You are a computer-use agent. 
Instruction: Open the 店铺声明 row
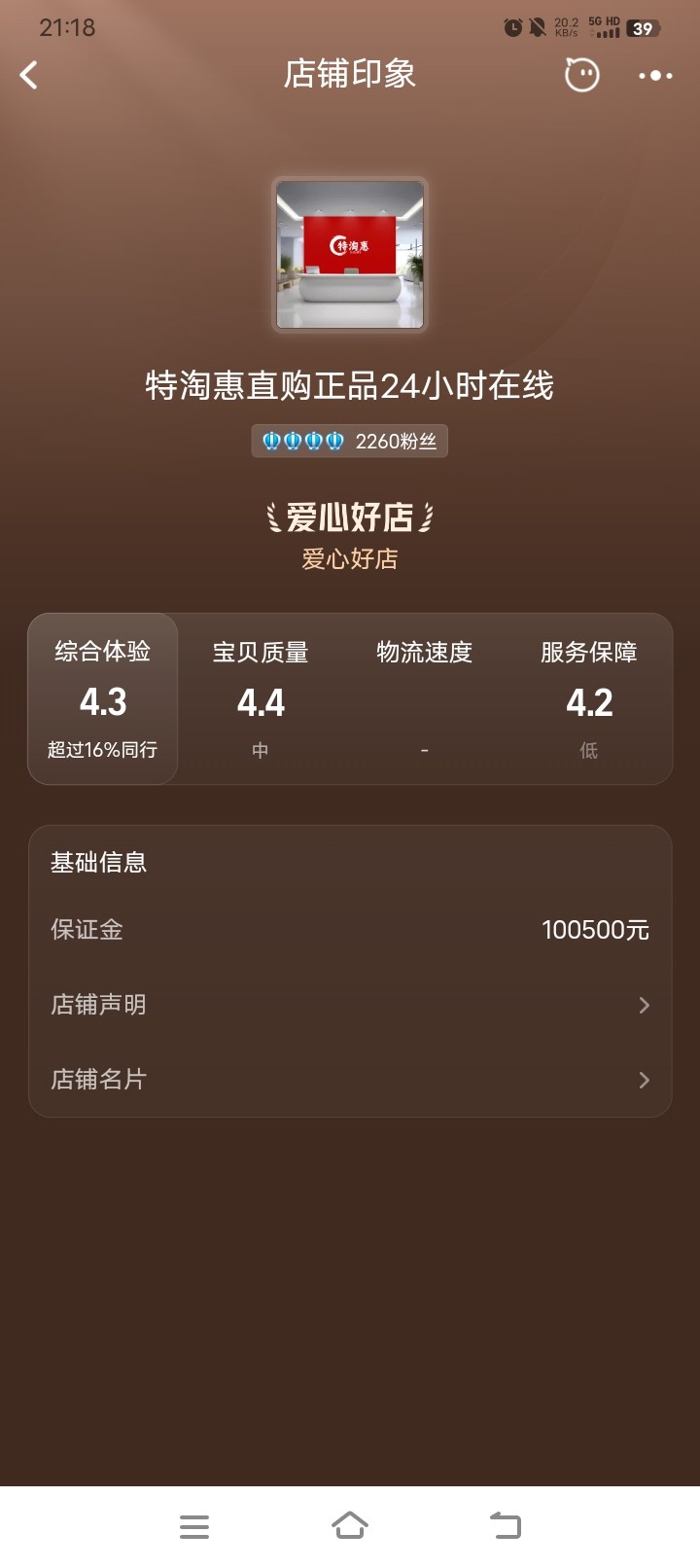350,1005
